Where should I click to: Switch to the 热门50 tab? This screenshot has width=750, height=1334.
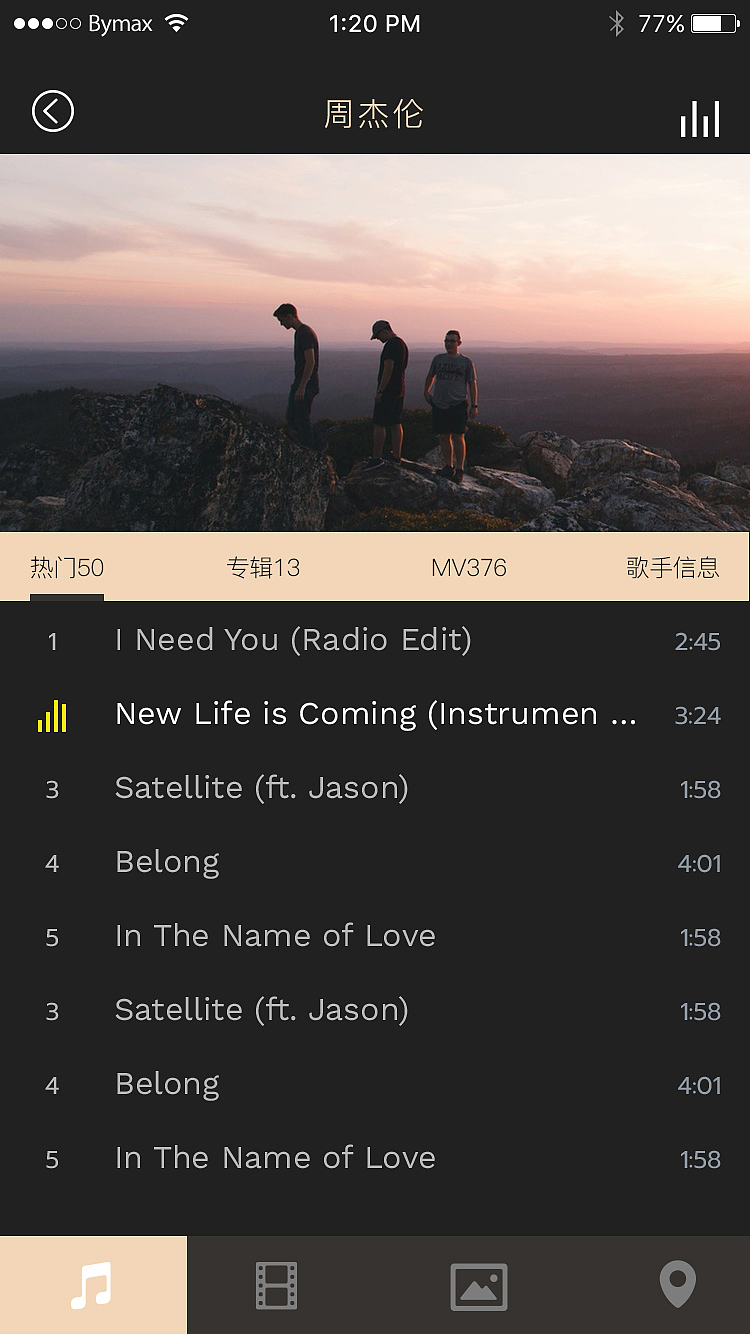(x=67, y=568)
